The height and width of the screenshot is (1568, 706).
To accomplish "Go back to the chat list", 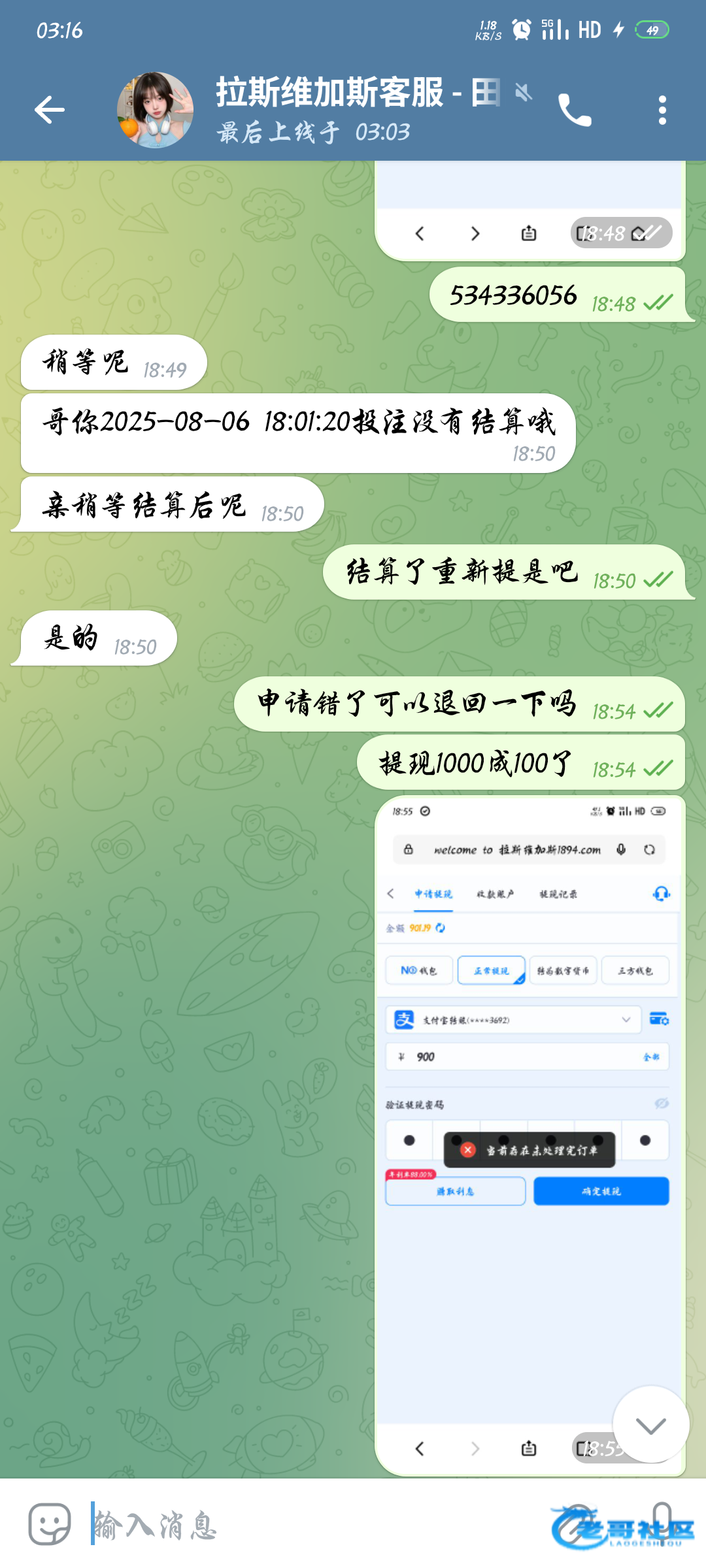I will [x=50, y=110].
